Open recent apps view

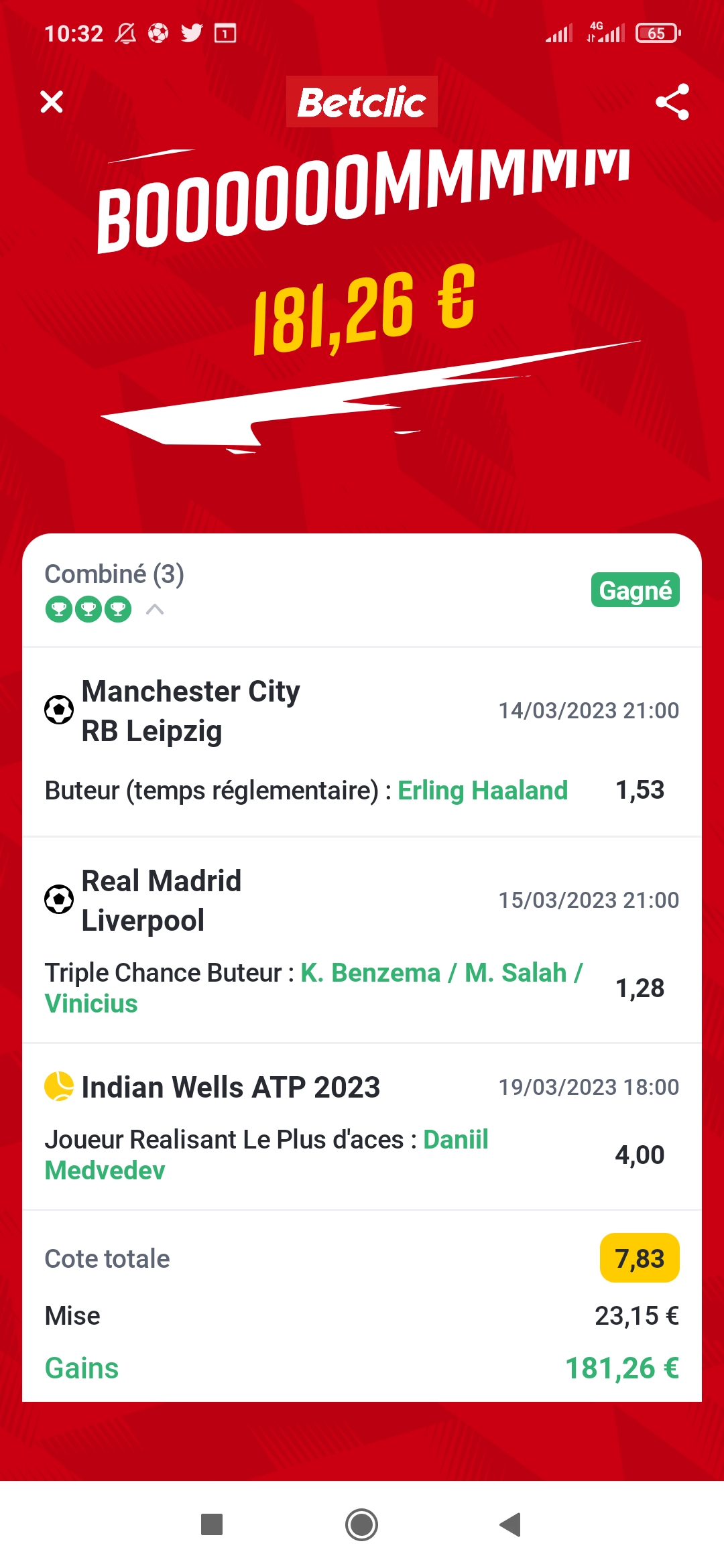(x=212, y=1524)
